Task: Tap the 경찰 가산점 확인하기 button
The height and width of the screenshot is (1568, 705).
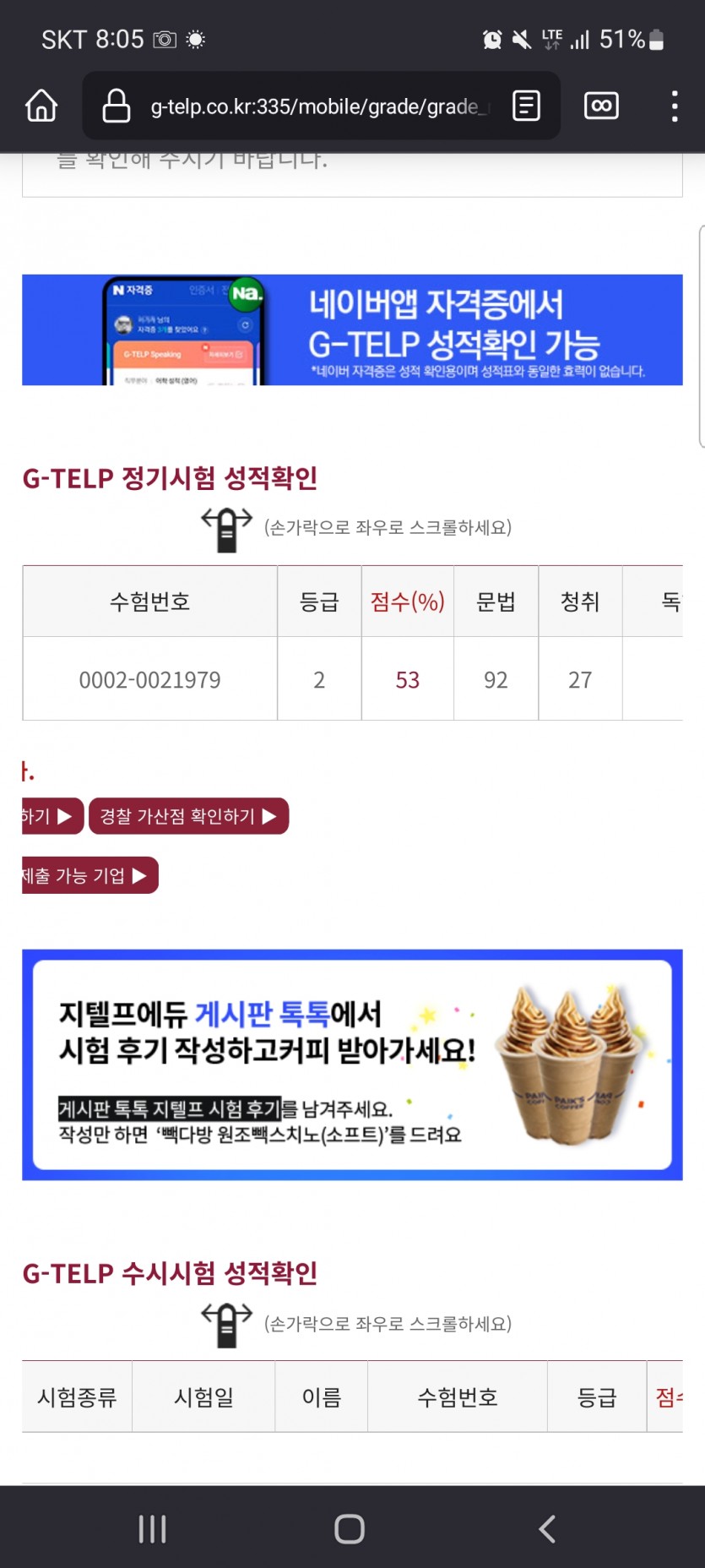Action: tap(188, 816)
